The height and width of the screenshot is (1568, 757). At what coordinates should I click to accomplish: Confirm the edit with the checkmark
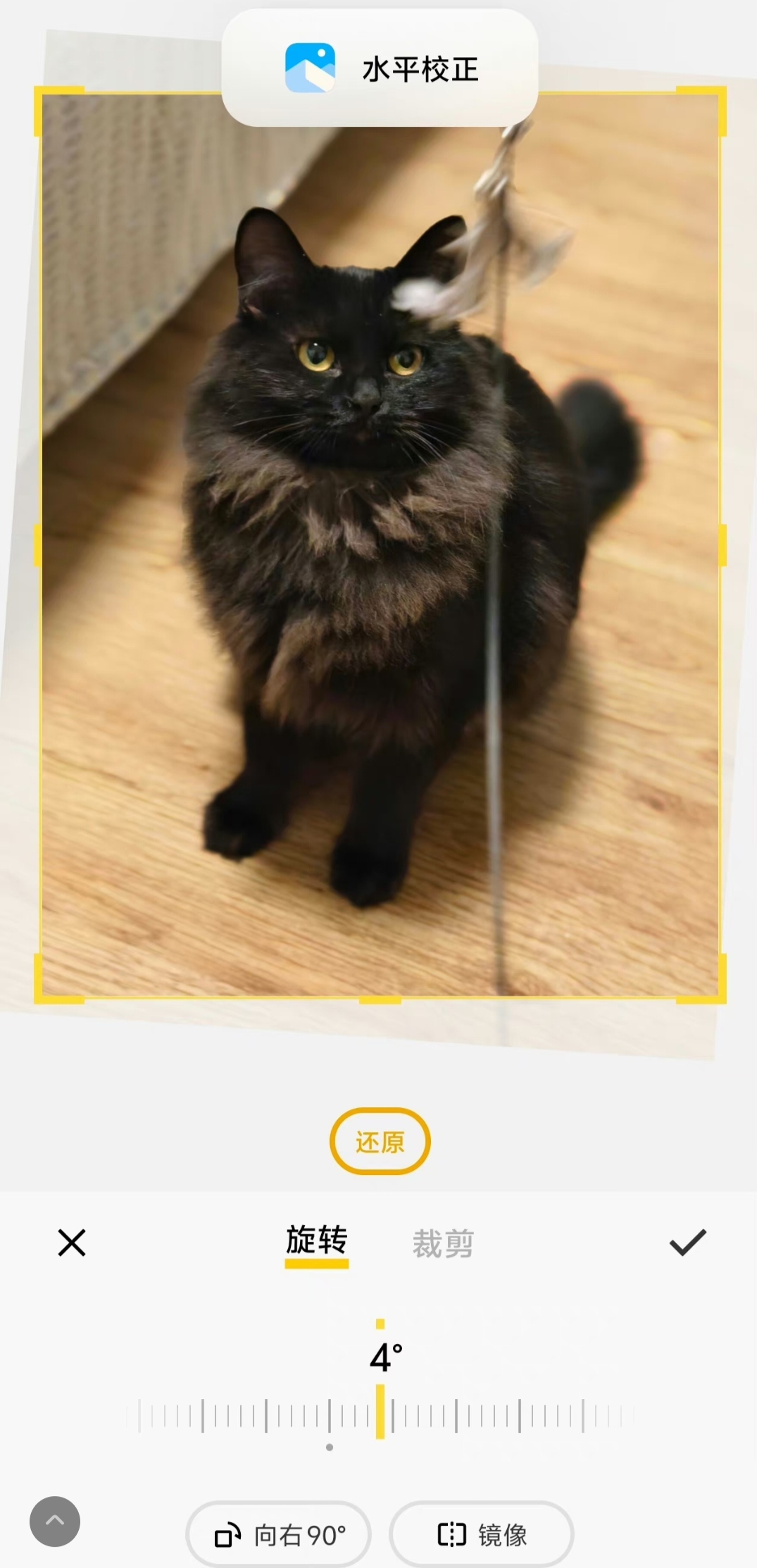(687, 1243)
